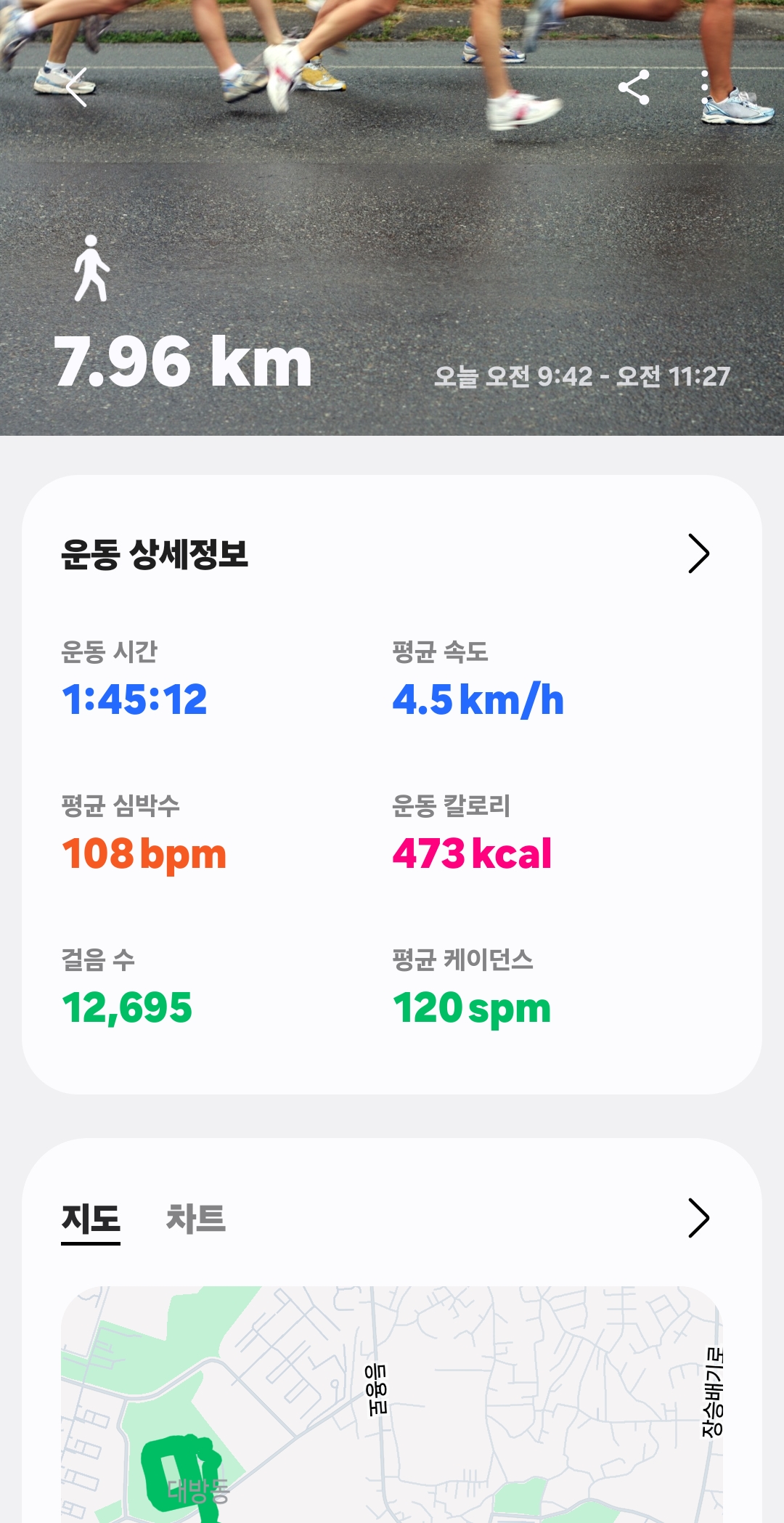Screen dimensions: 784x1523
Task: Expand the map section with its chevron
Action: pos(698,1218)
